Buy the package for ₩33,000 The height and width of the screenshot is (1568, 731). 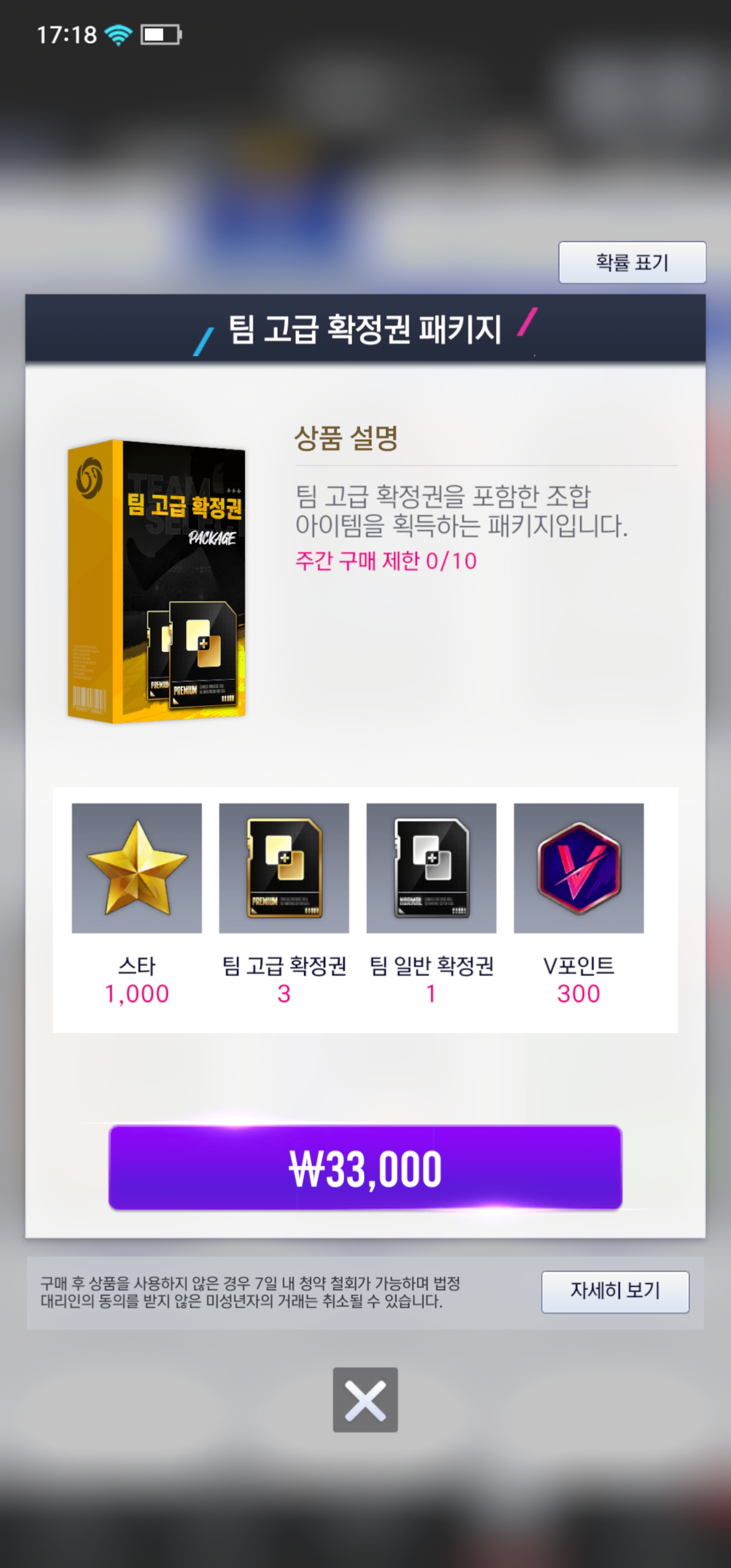pos(365,1167)
